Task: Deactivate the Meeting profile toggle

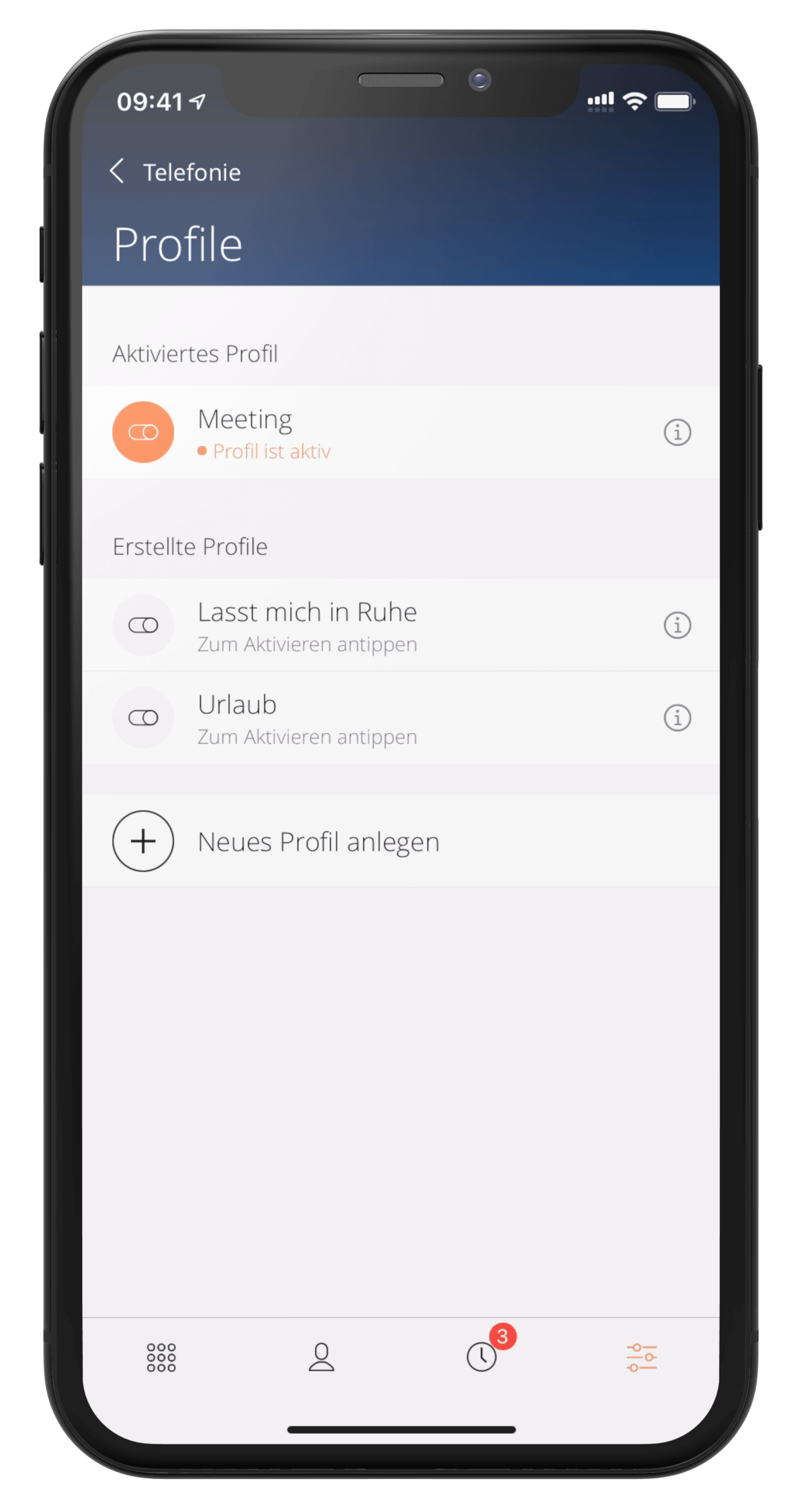Action: 143,432
